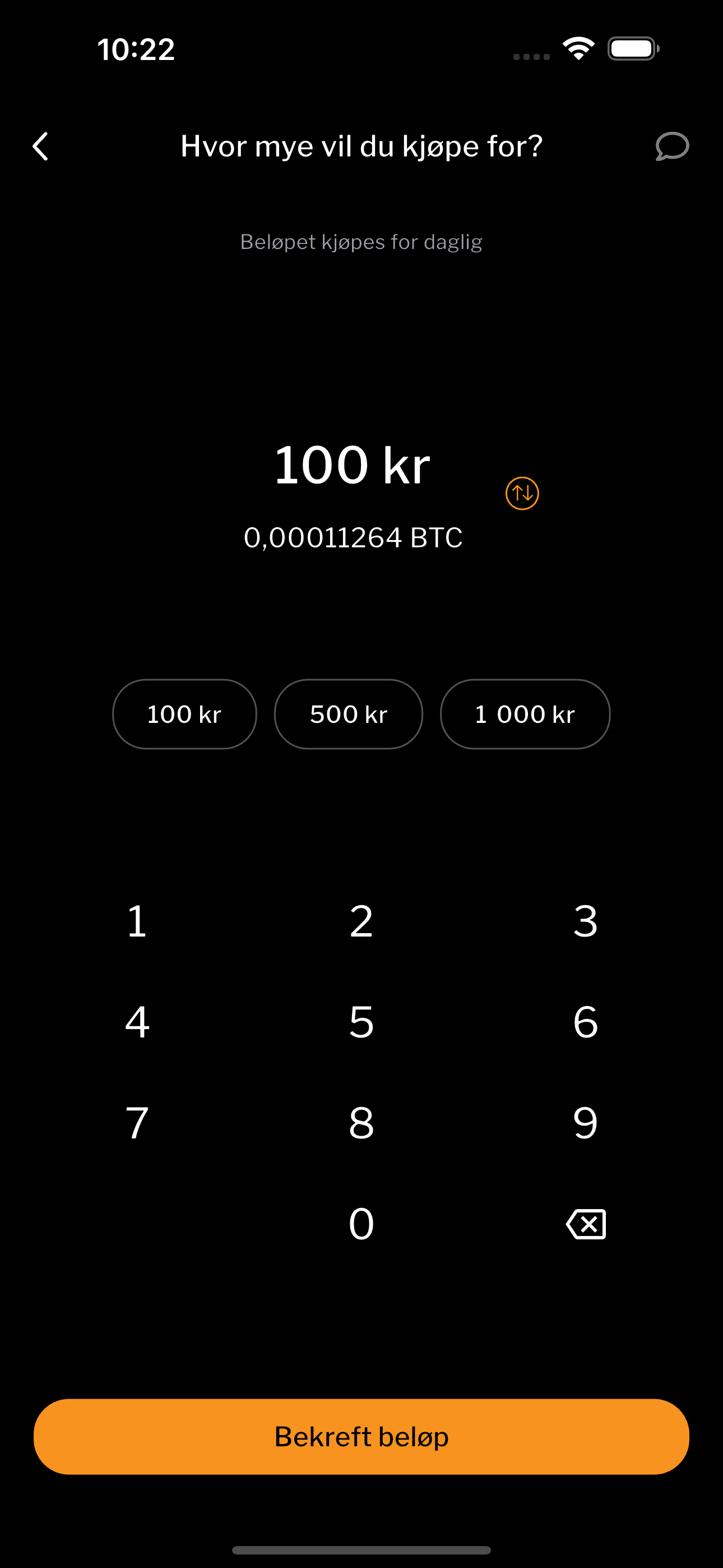This screenshot has height=1568, width=723.
Task: Enter digit 8 on the keypad
Action: (361, 1123)
